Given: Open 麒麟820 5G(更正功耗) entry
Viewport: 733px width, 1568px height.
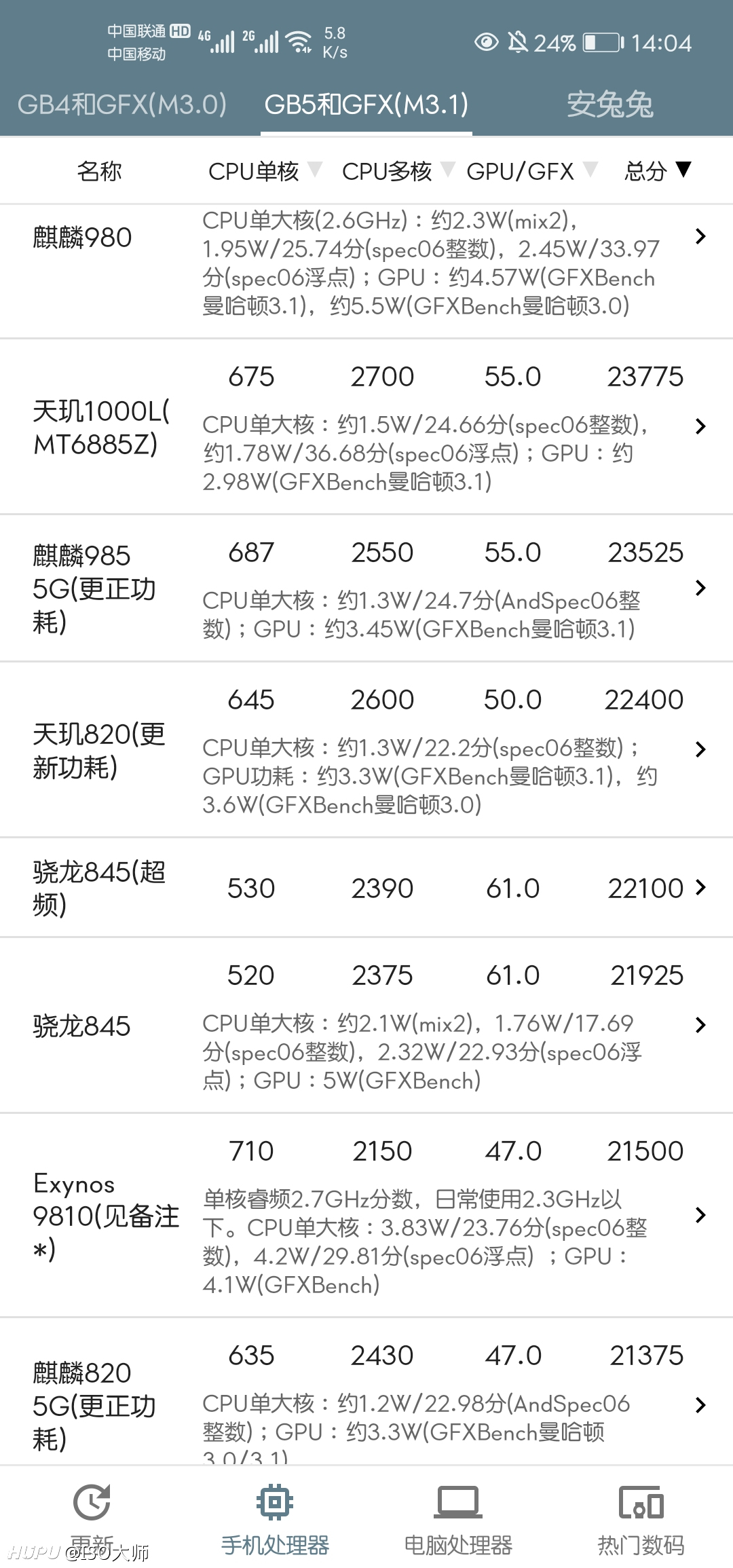Looking at the screenshot, I should pyautogui.click(x=366, y=1392).
